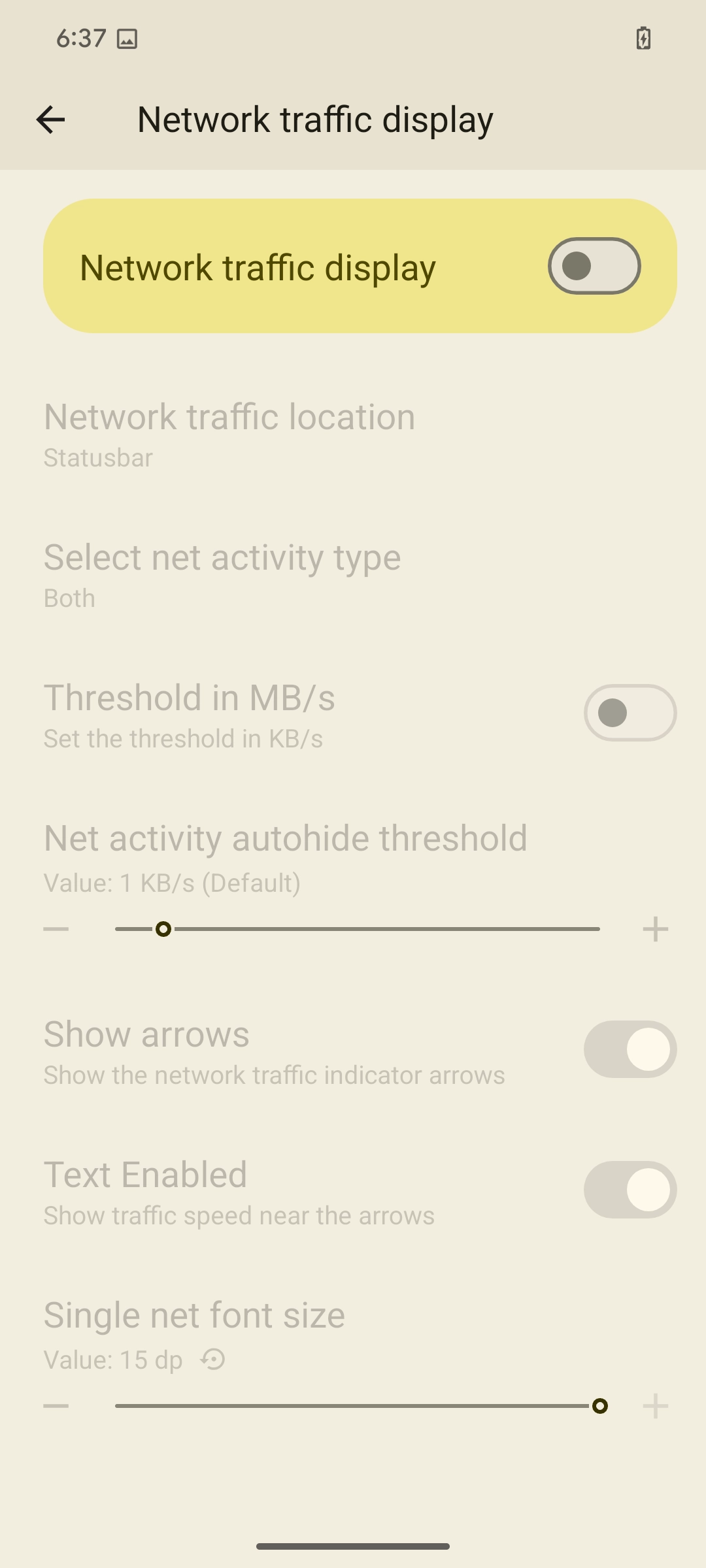Image resolution: width=706 pixels, height=1568 pixels.
Task: Increase autohide threshold with plus button
Action: coord(655,929)
